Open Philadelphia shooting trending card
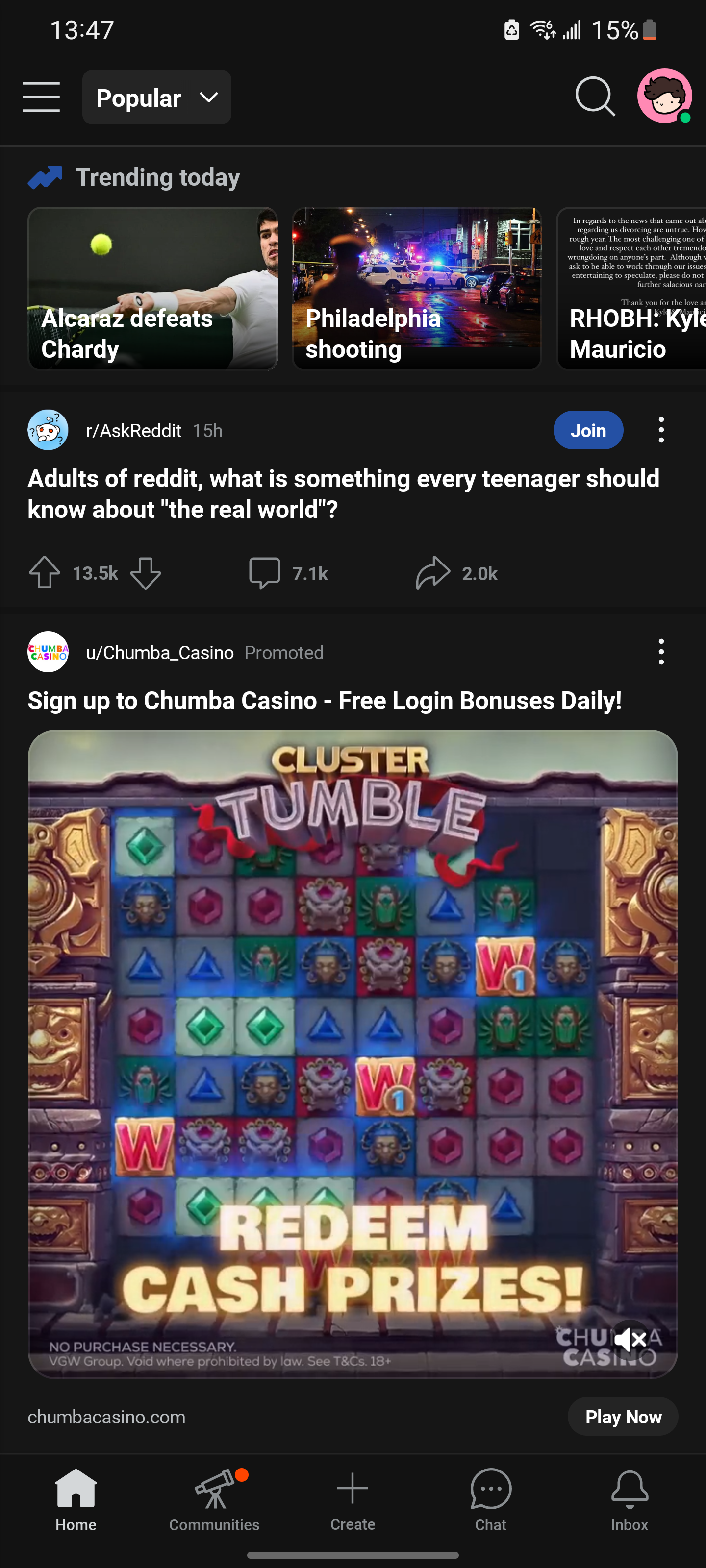 [417, 289]
